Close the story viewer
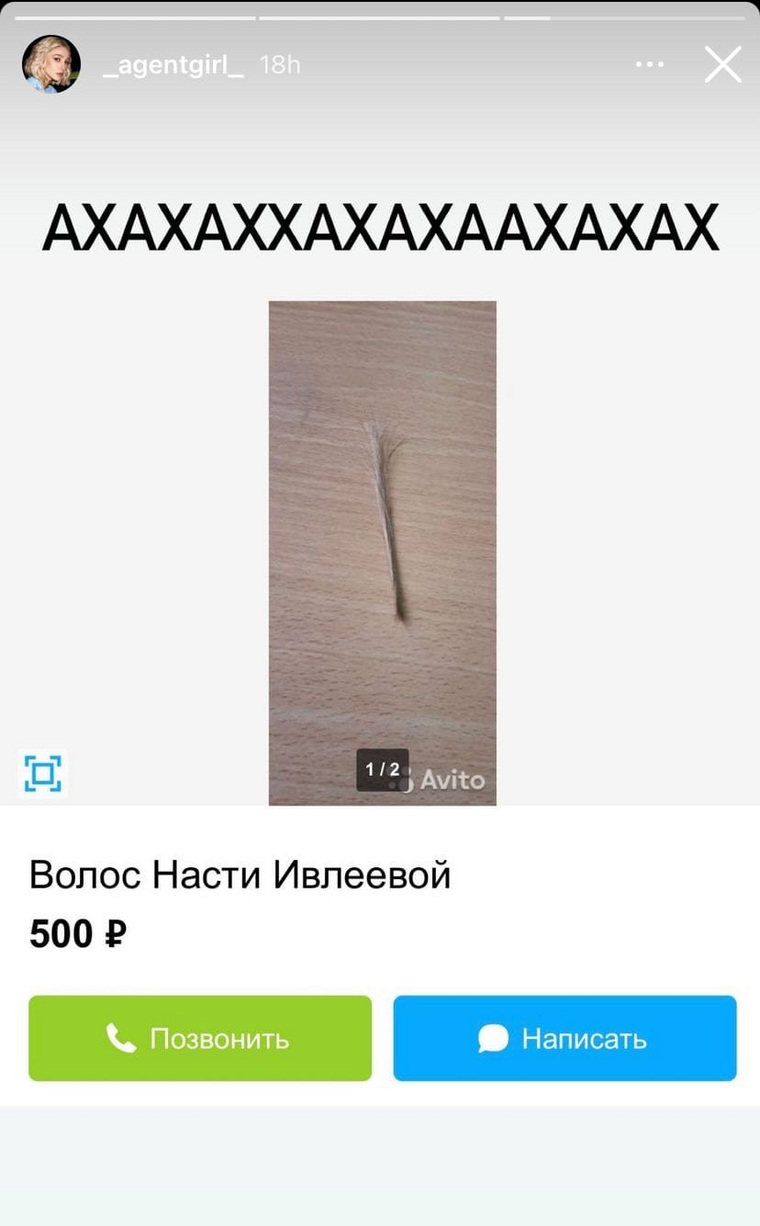The height and width of the screenshot is (1226, 760). coord(723,65)
